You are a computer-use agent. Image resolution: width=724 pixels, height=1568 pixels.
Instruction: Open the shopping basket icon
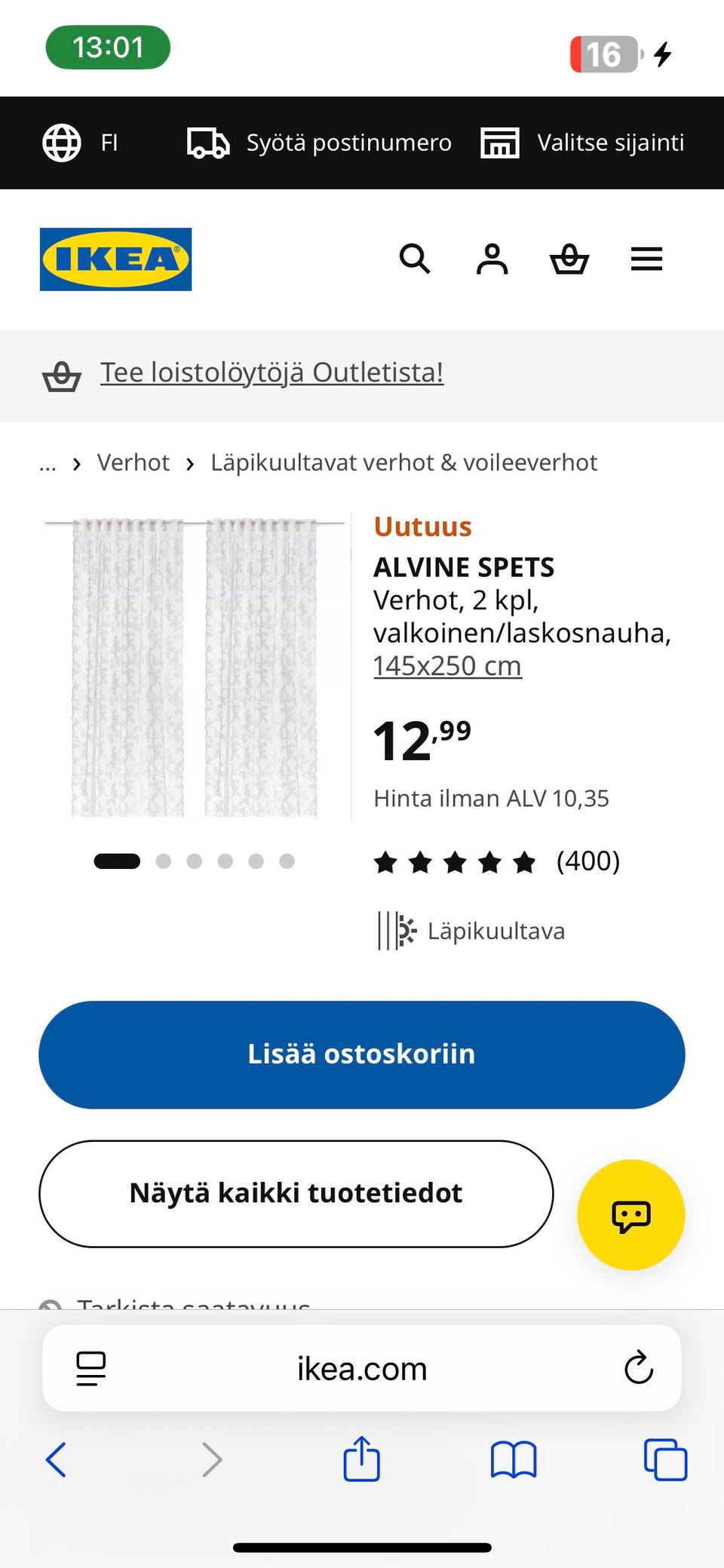point(569,259)
